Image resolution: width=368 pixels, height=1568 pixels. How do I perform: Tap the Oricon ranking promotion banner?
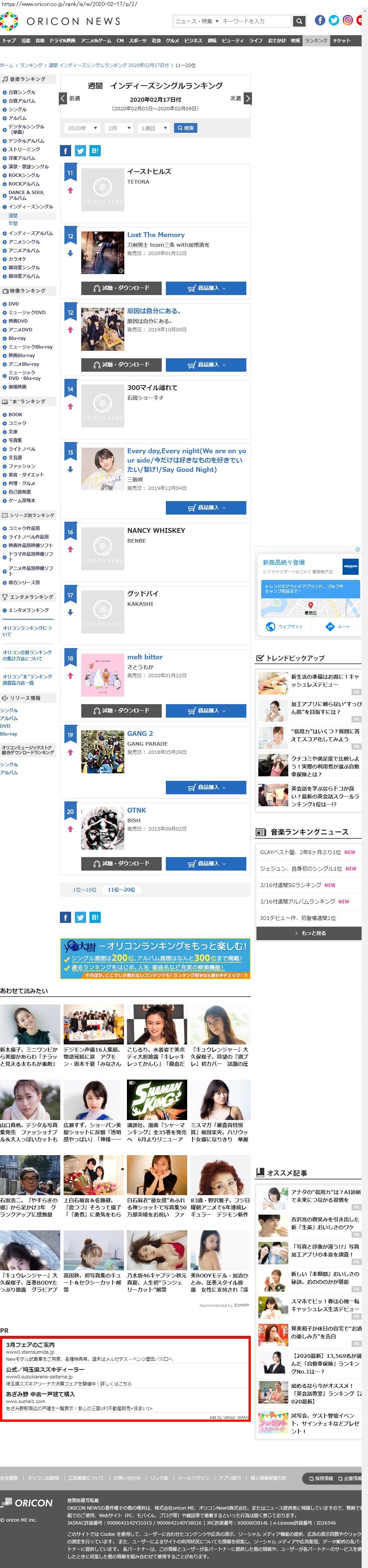[x=155, y=958]
